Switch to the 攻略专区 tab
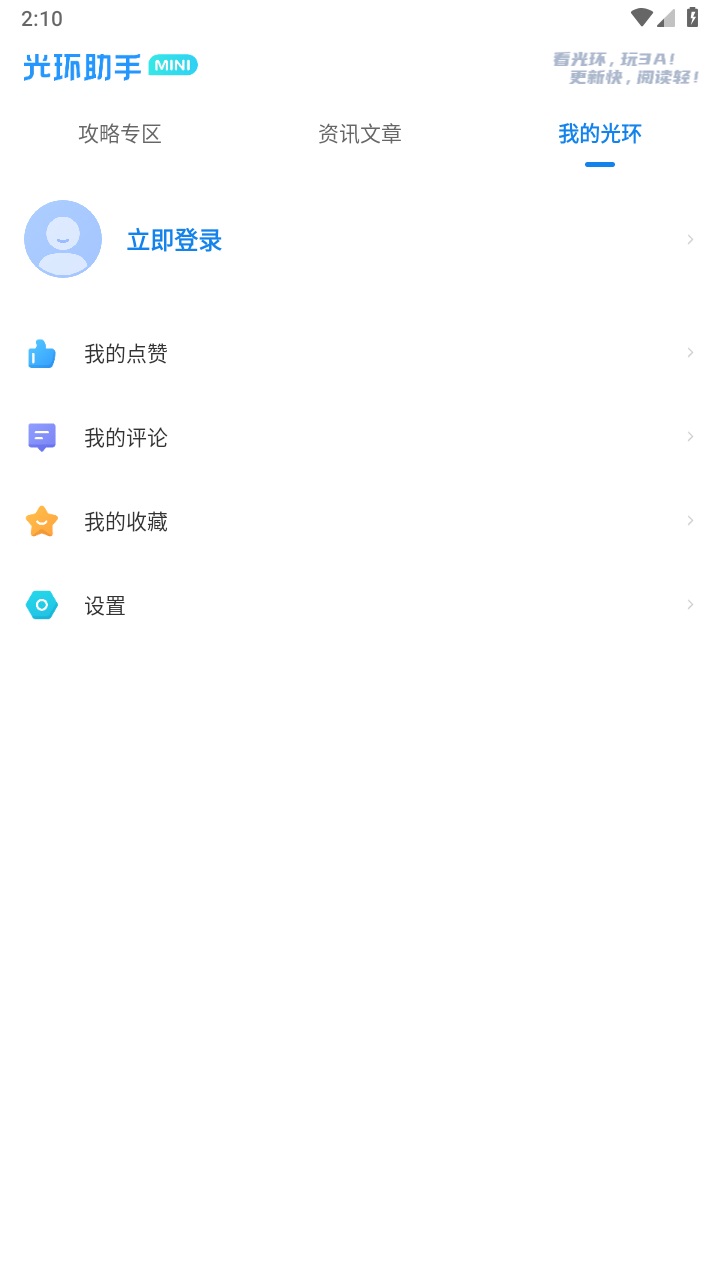Viewport: 720px width, 1280px height. 120,134
